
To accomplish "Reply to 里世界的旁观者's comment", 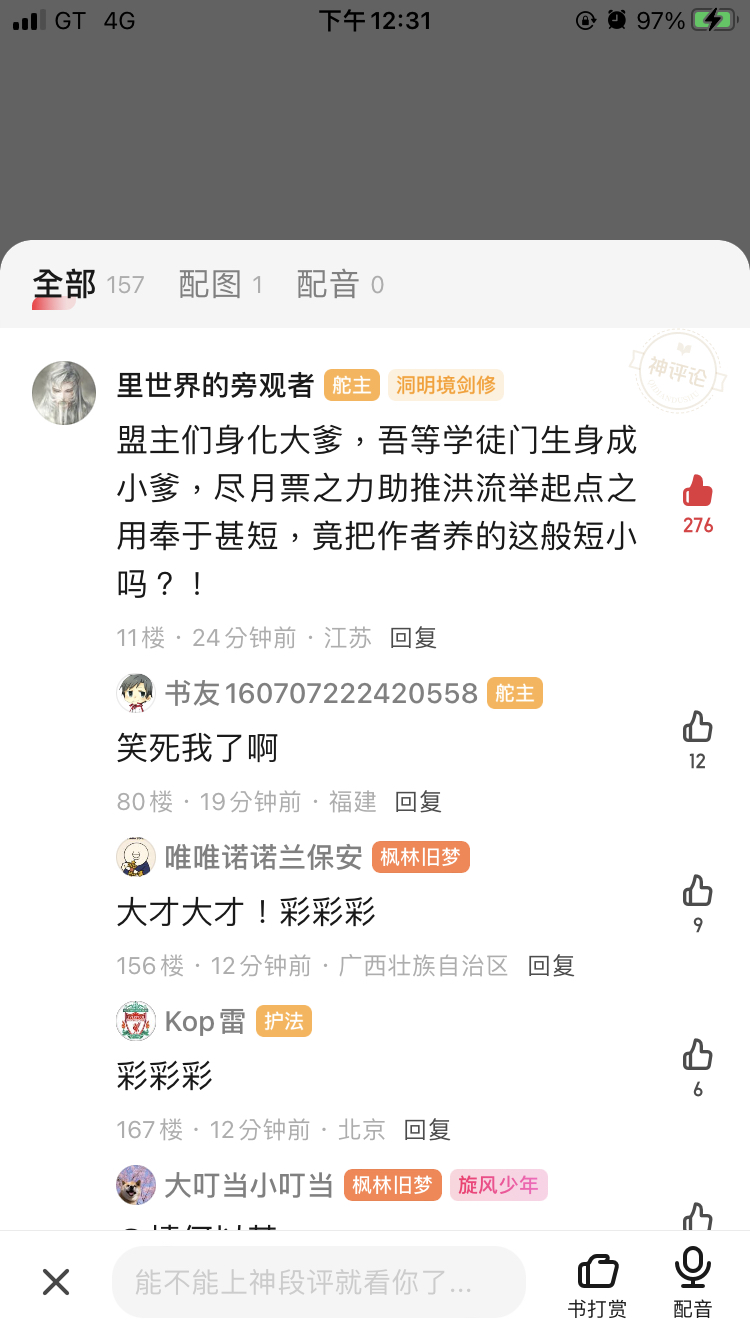I will coord(413,638).
